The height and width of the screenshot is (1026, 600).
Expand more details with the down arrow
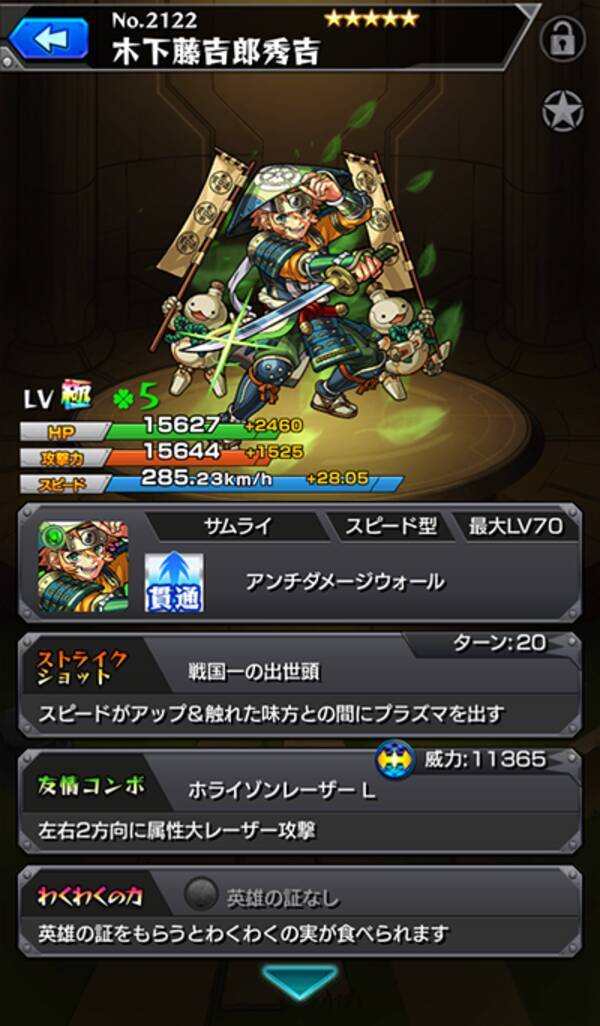point(299,982)
